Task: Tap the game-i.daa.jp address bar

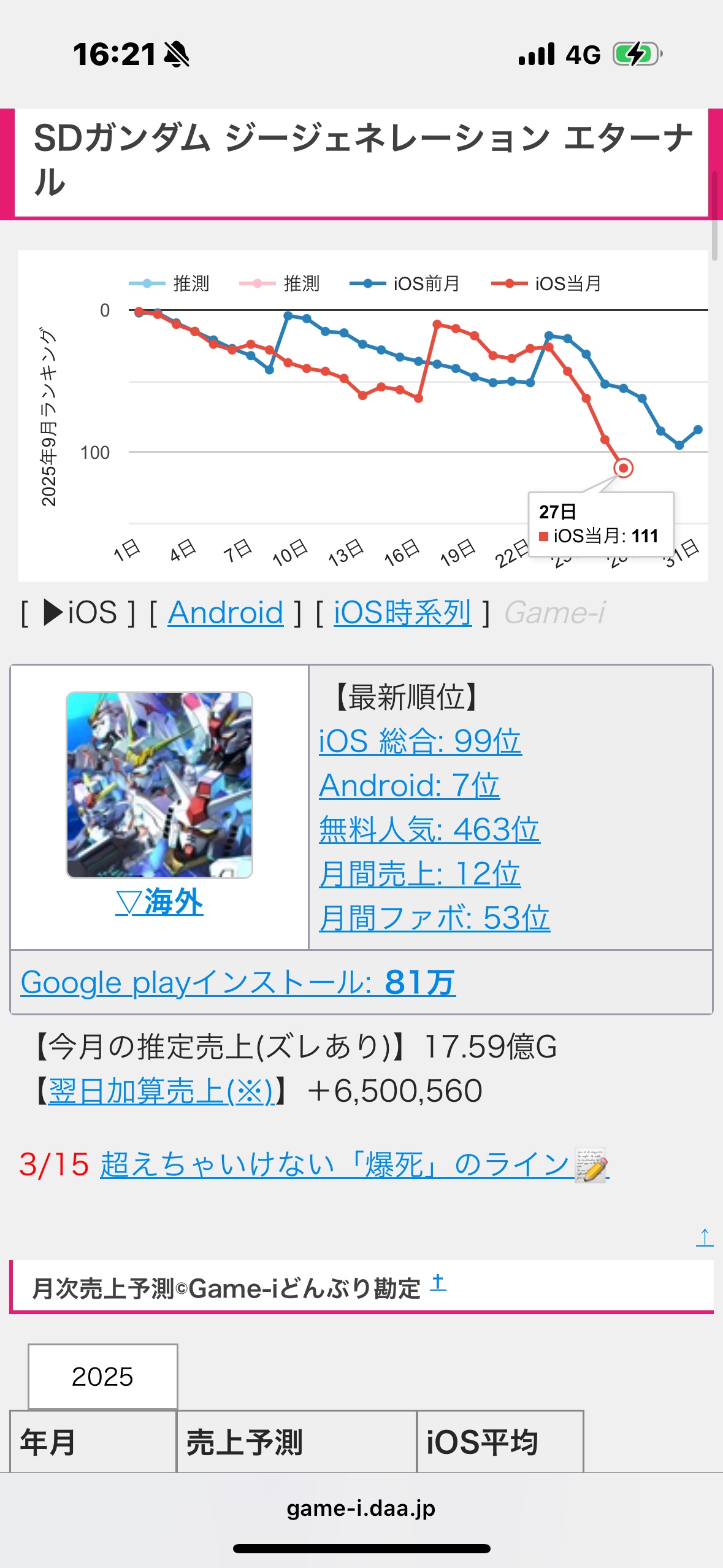Action: (x=361, y=1508)
